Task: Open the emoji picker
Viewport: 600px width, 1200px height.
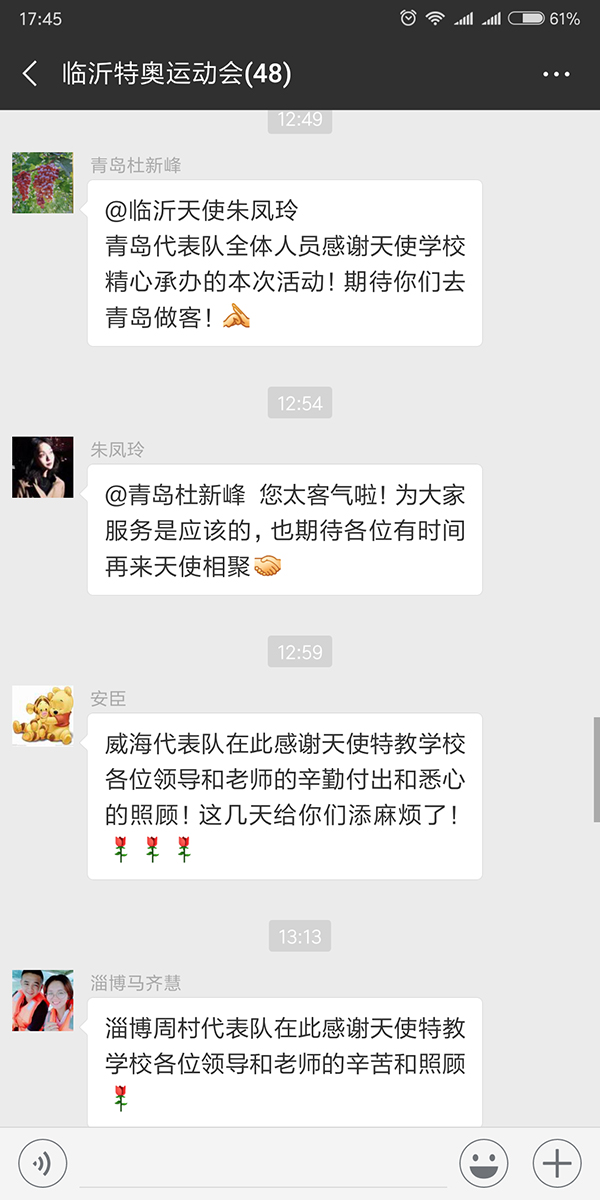Action: (x=483, y=1164)
